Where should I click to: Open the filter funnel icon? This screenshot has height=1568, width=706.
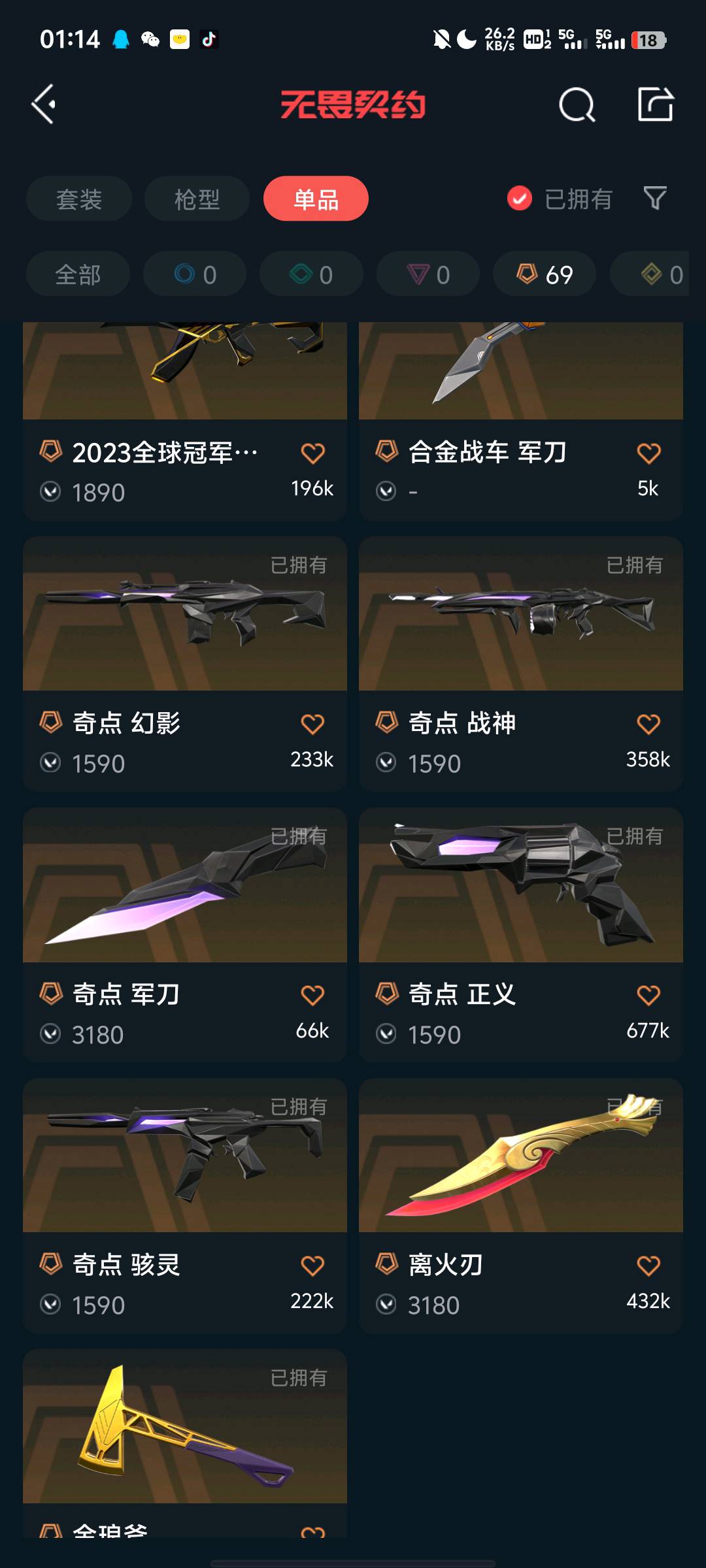(655, 198)
